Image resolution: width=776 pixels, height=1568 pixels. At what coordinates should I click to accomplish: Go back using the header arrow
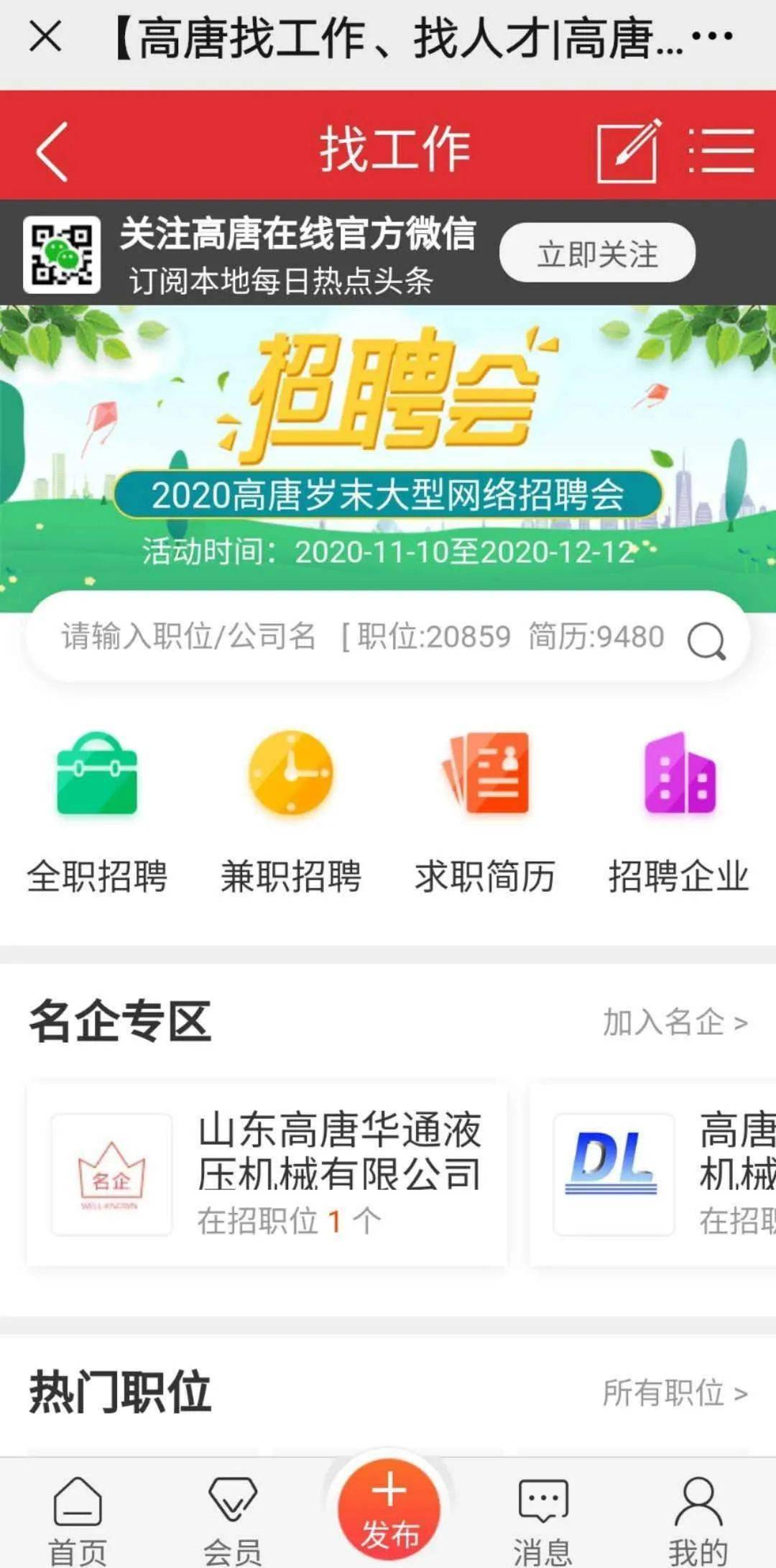click(x=50, y=151)
